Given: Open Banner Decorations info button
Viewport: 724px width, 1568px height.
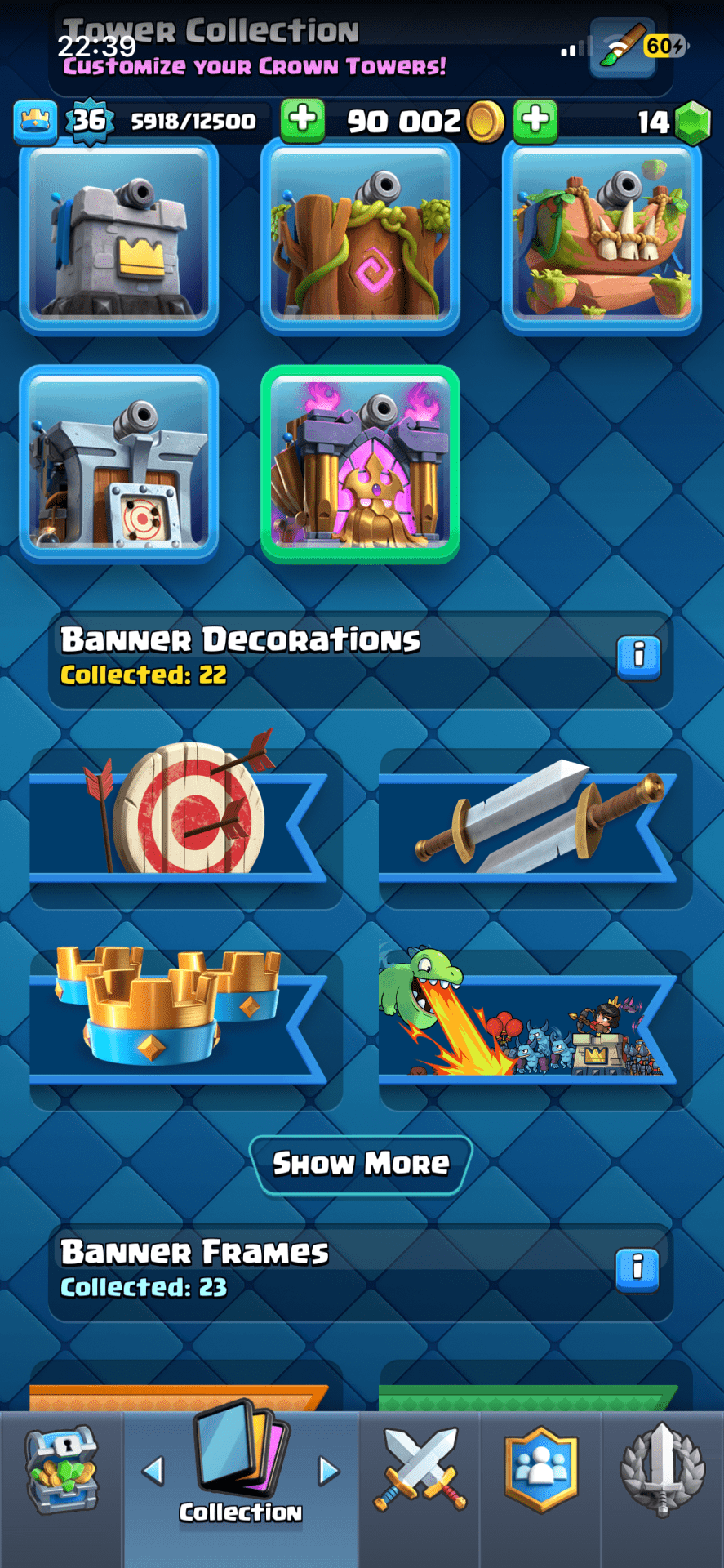Looking at the screenshot, I should click(x=637, y=656).
